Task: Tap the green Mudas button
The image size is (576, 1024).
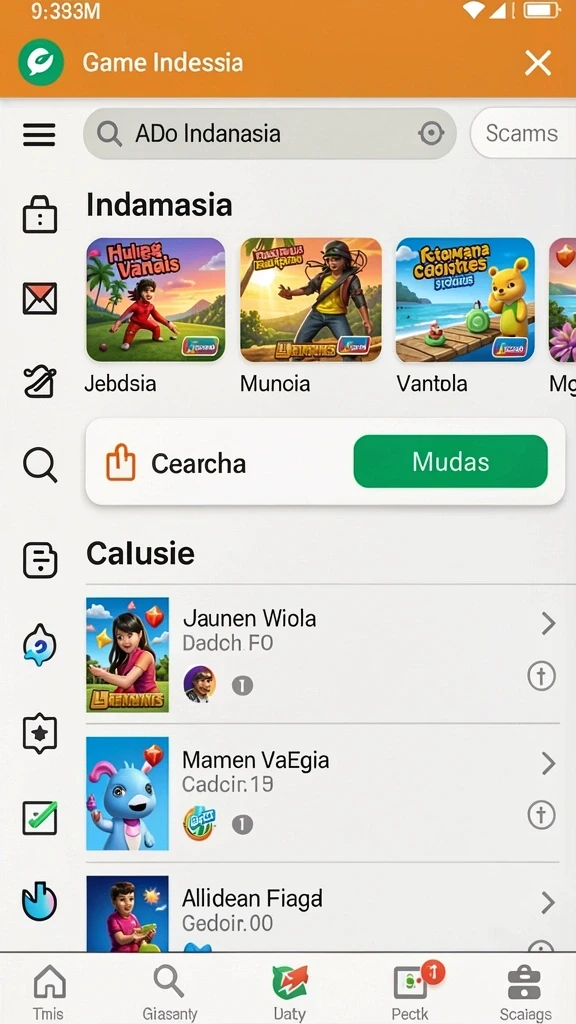Action: pos(451,462)
